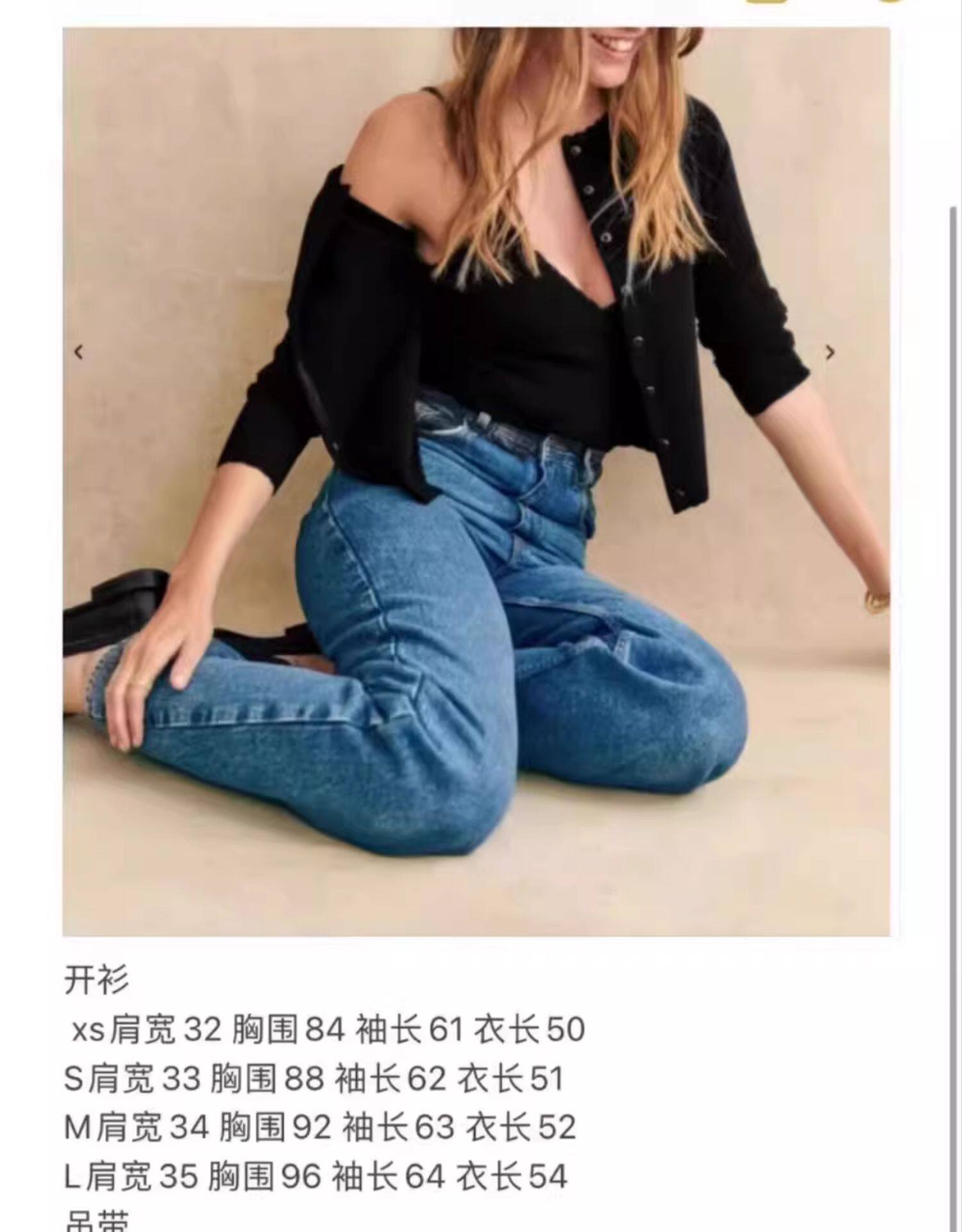Advance to the next product photo
This screenshot has width=962, height=1232.
830,352
